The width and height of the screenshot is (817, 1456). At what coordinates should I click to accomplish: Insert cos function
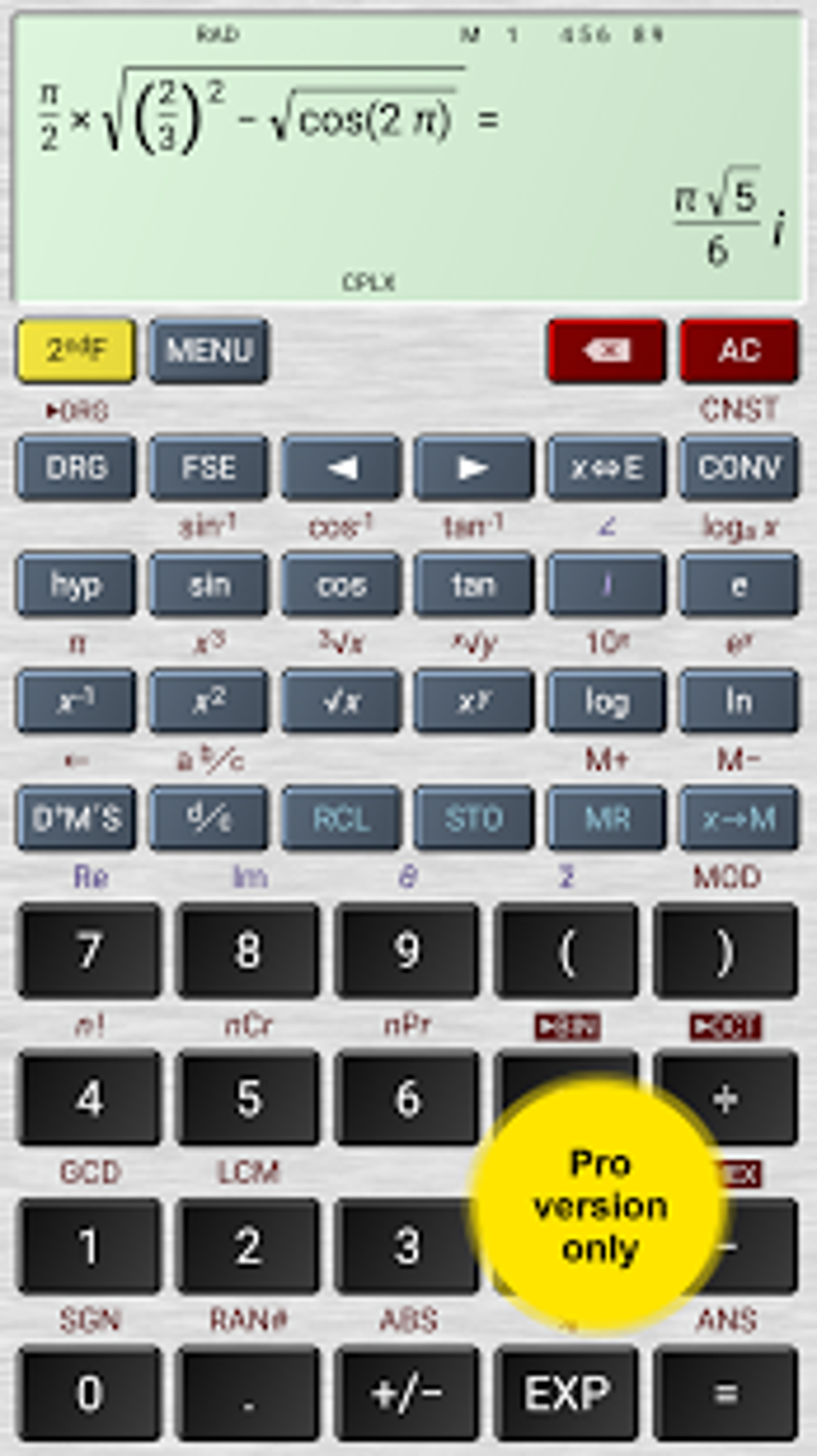341,584
